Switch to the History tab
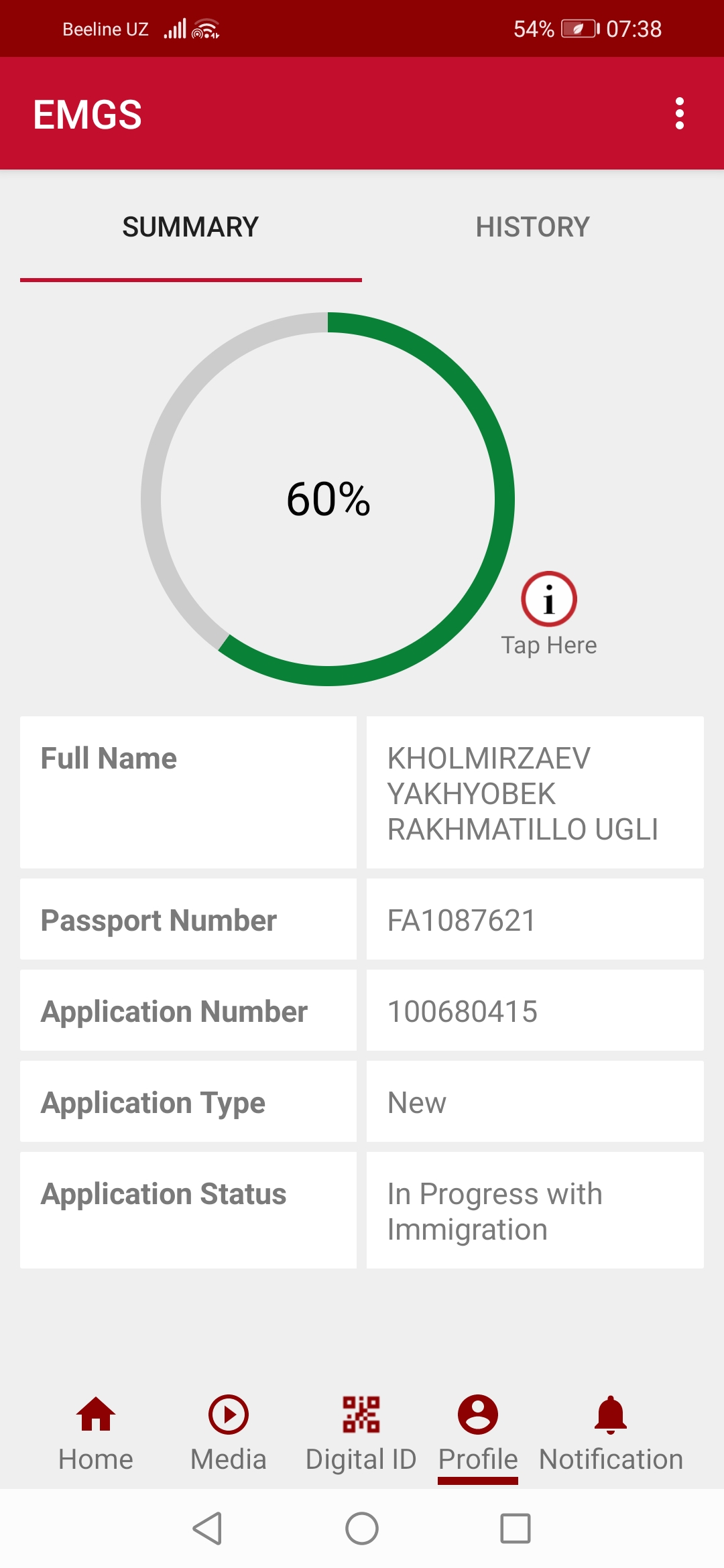Image resolution: width=724 pixels, height=1568 pixels. pyautogui.click(x=532, y=227)
